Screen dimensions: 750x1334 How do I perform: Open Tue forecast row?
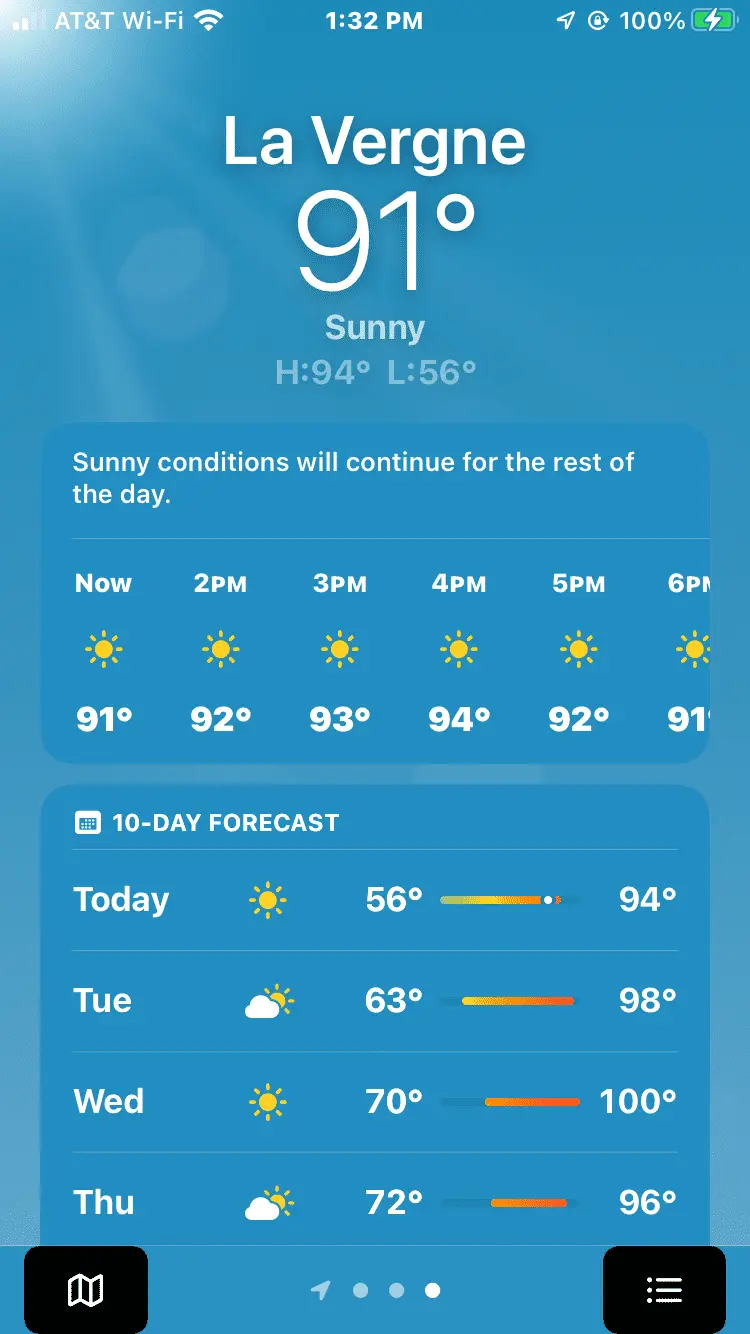[374, 1001]
